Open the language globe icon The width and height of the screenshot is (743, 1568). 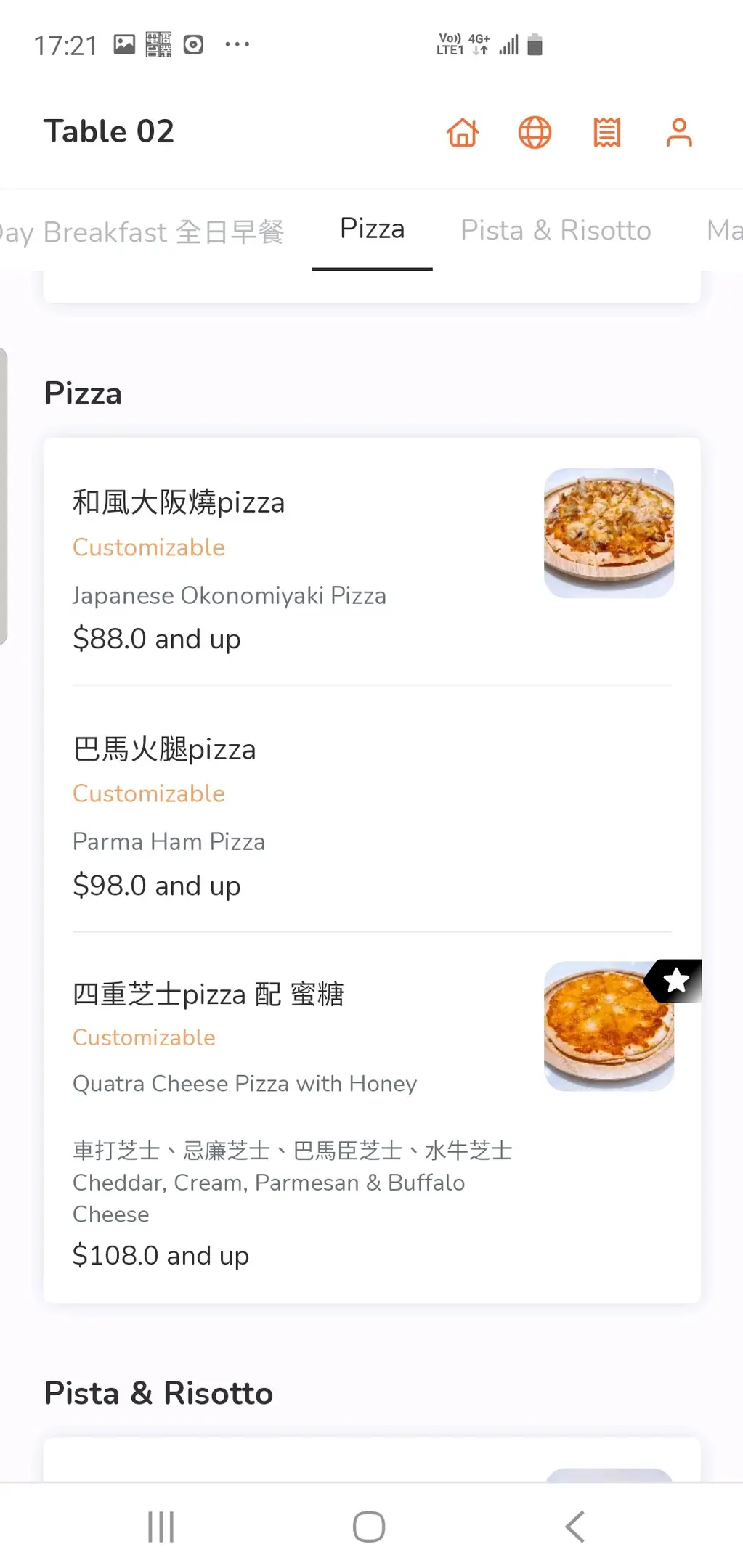[x=535, y=133]
